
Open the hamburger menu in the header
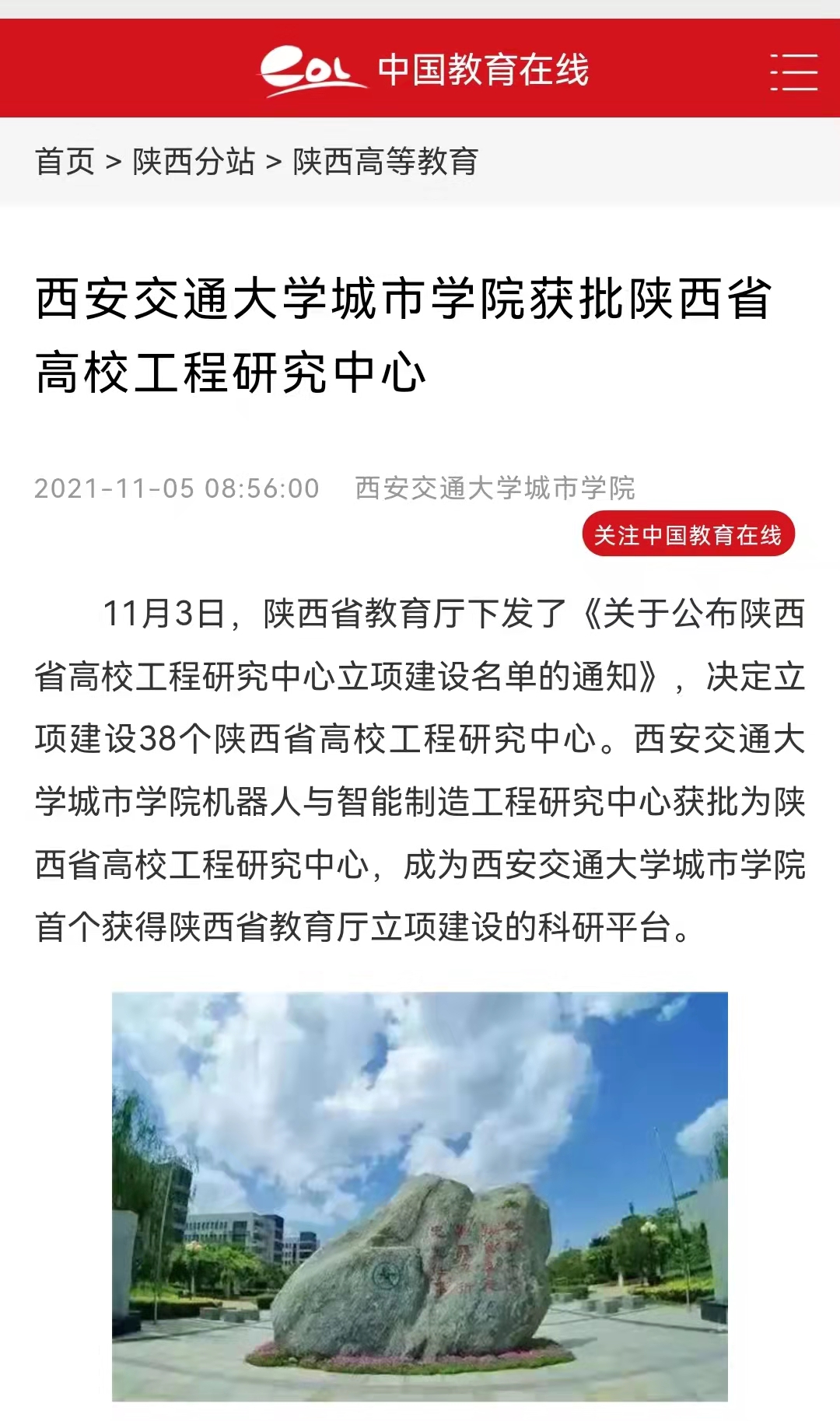[x=793, y=72]
